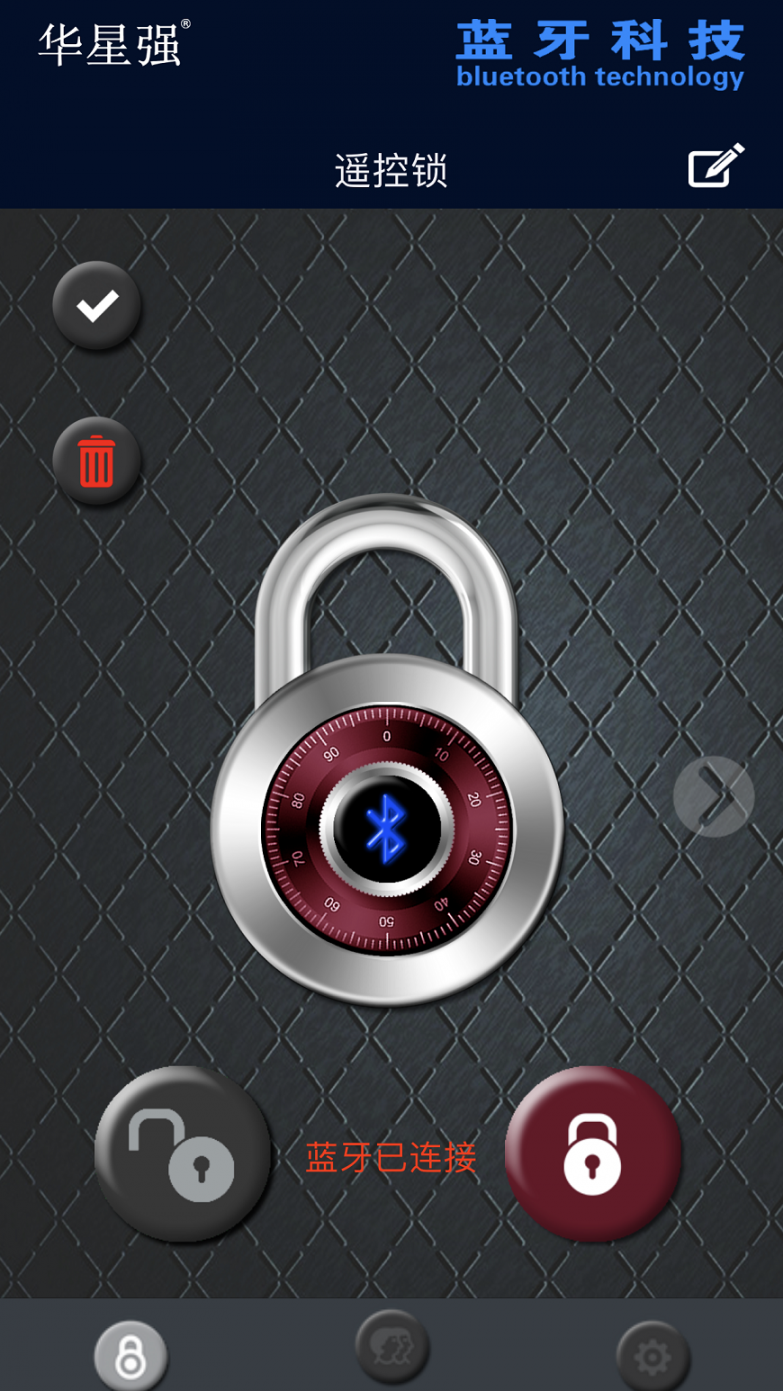The image size is (783, 1391).
Task: Tap the gray unlock button
Action: pos(183,1154)
